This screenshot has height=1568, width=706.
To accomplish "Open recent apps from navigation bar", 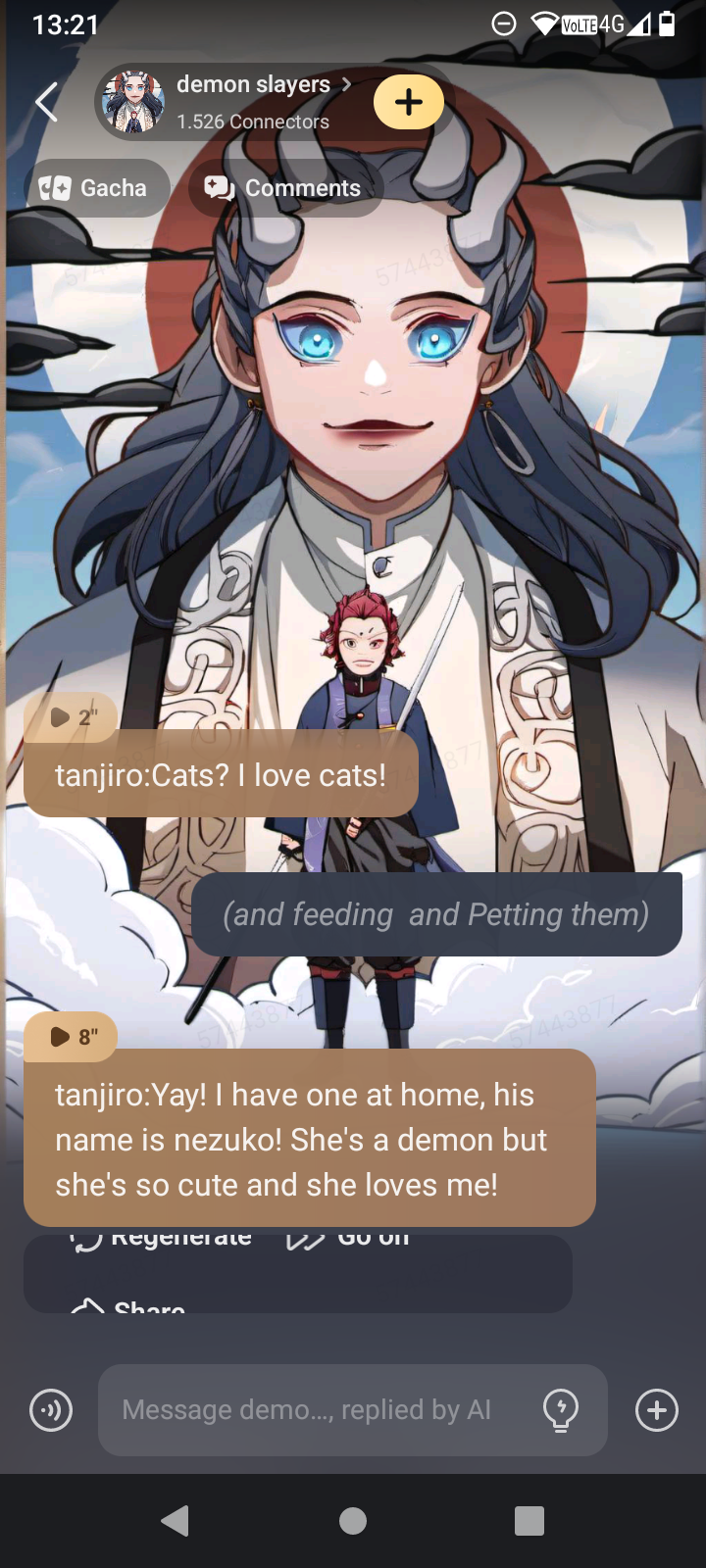I will (529, 1521).
